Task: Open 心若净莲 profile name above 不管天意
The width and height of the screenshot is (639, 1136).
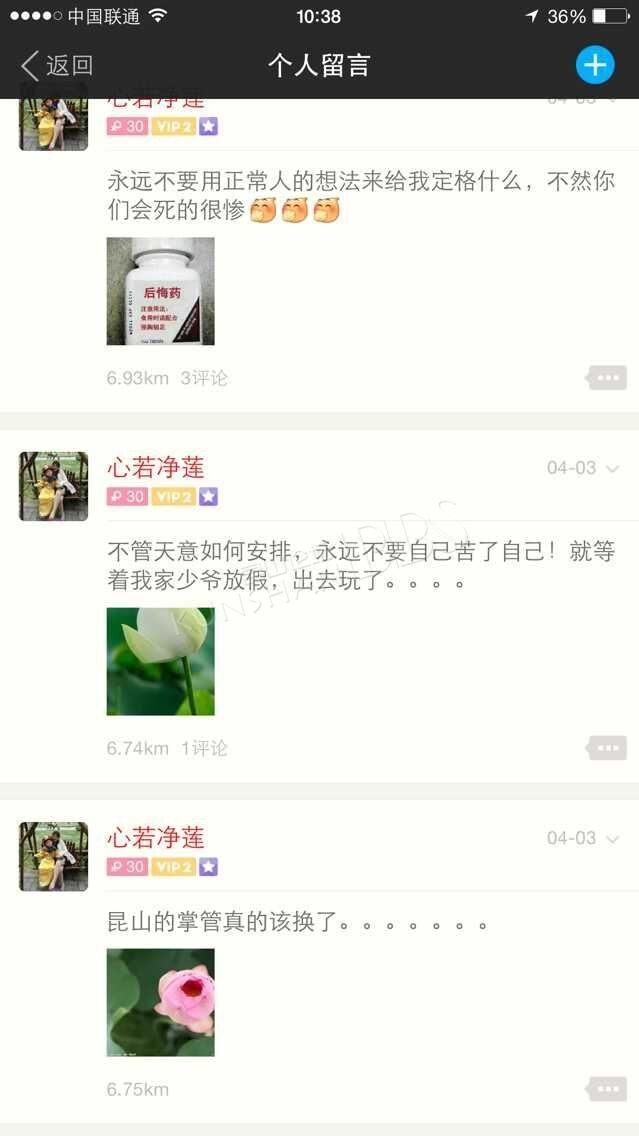Action: tap(156, 468)
